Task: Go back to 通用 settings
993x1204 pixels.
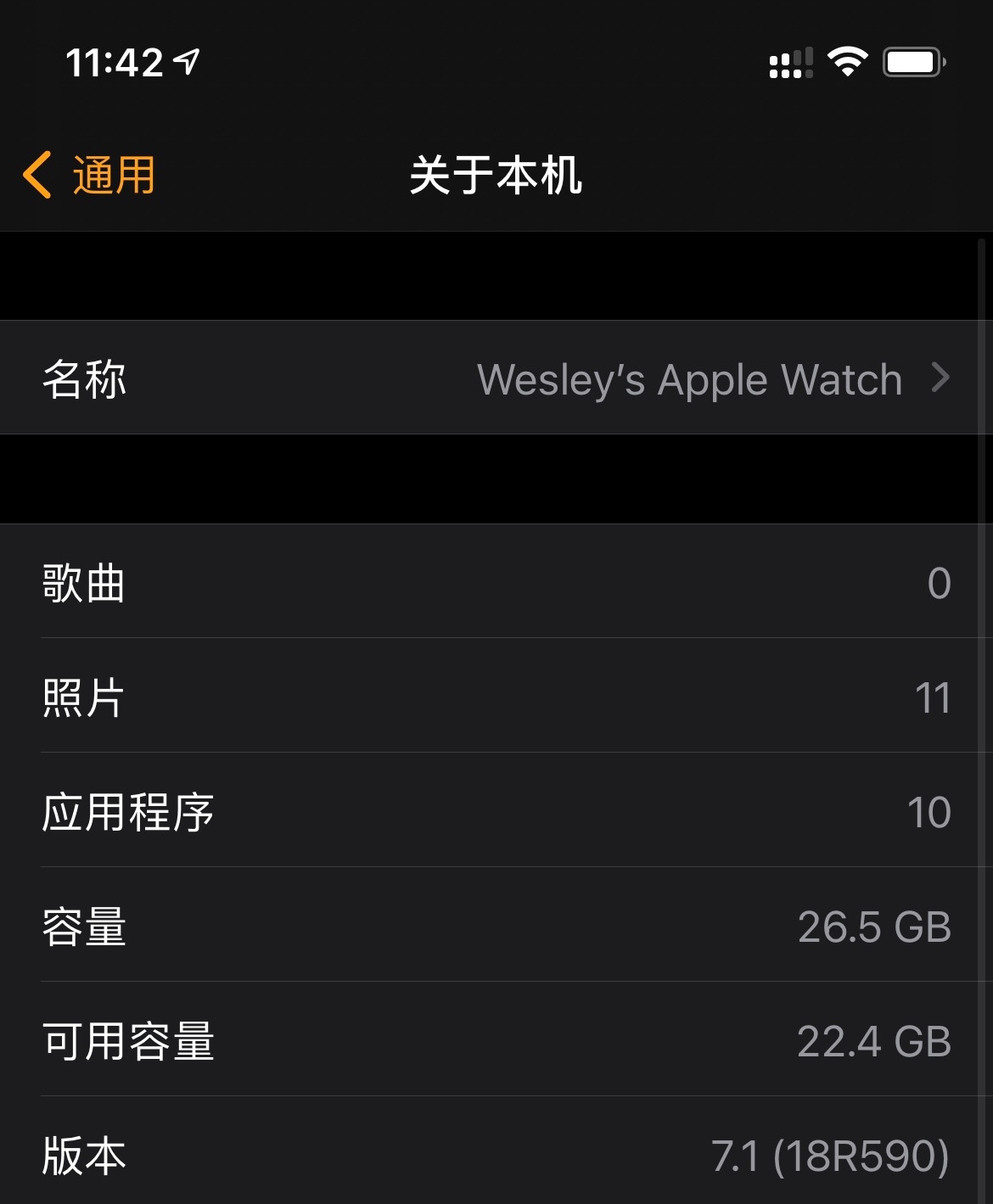Action: click(x=90, y=176)
